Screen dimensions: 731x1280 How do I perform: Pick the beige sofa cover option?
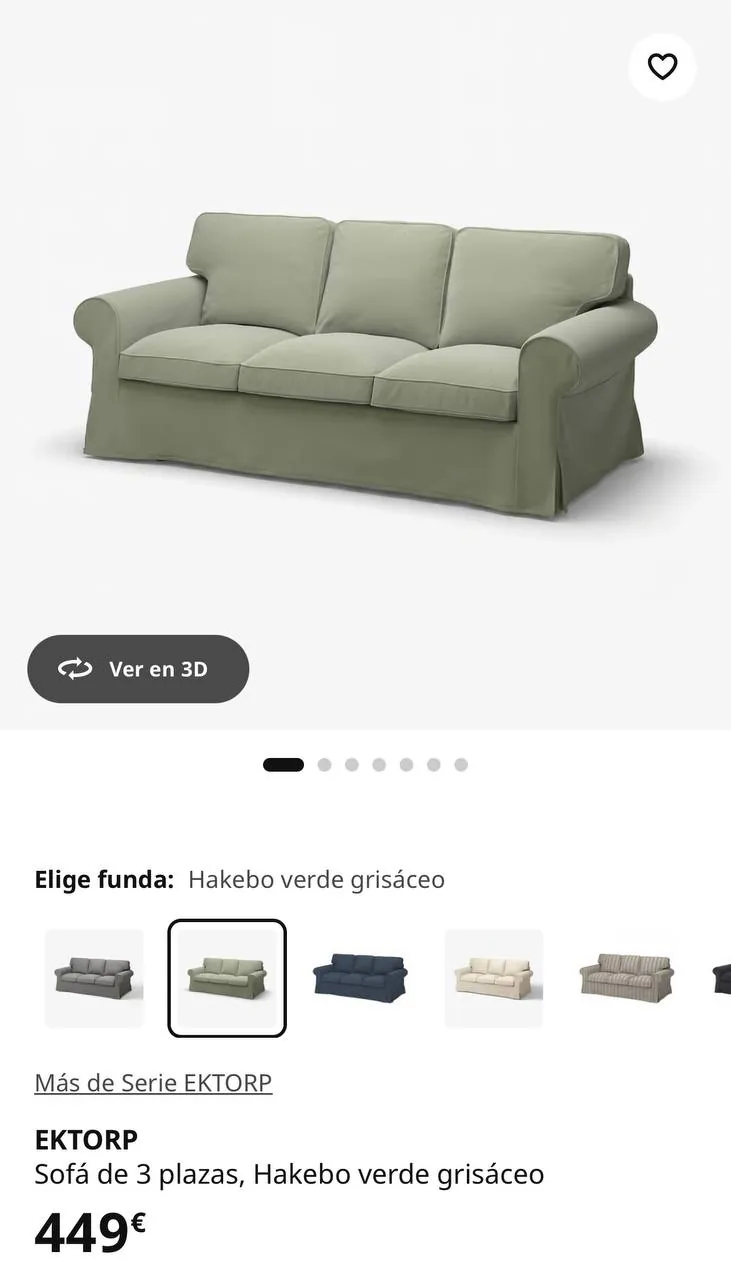(494, 978)
